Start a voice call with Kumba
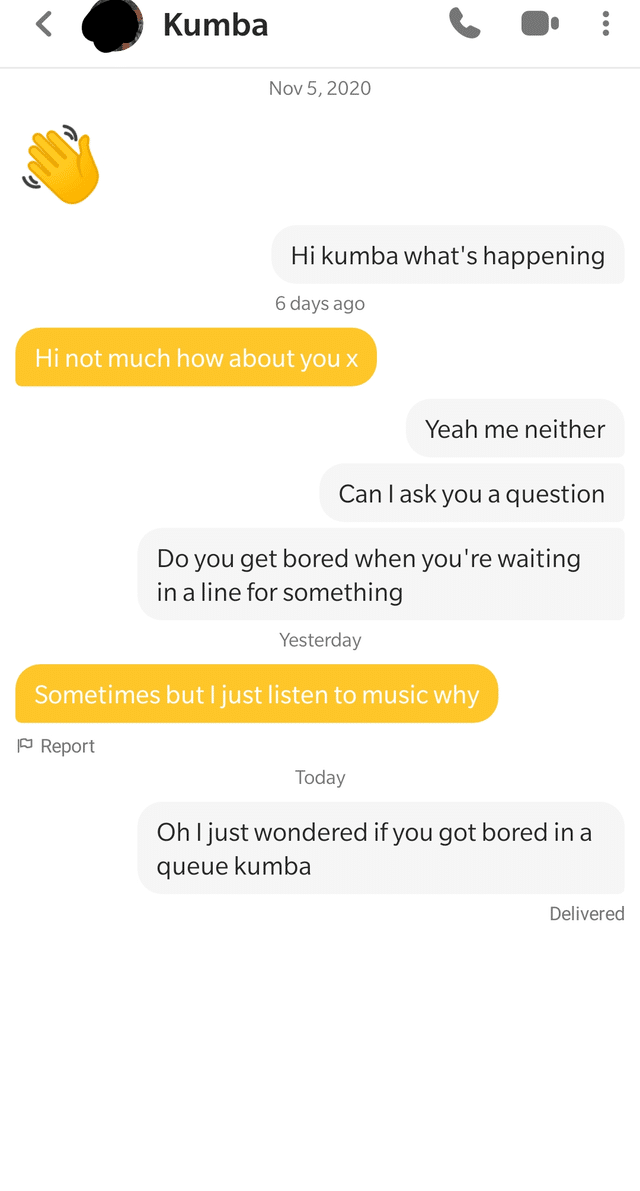Image resolution: width=640 pixels, height=1191 pixels. tap(465, 24)
